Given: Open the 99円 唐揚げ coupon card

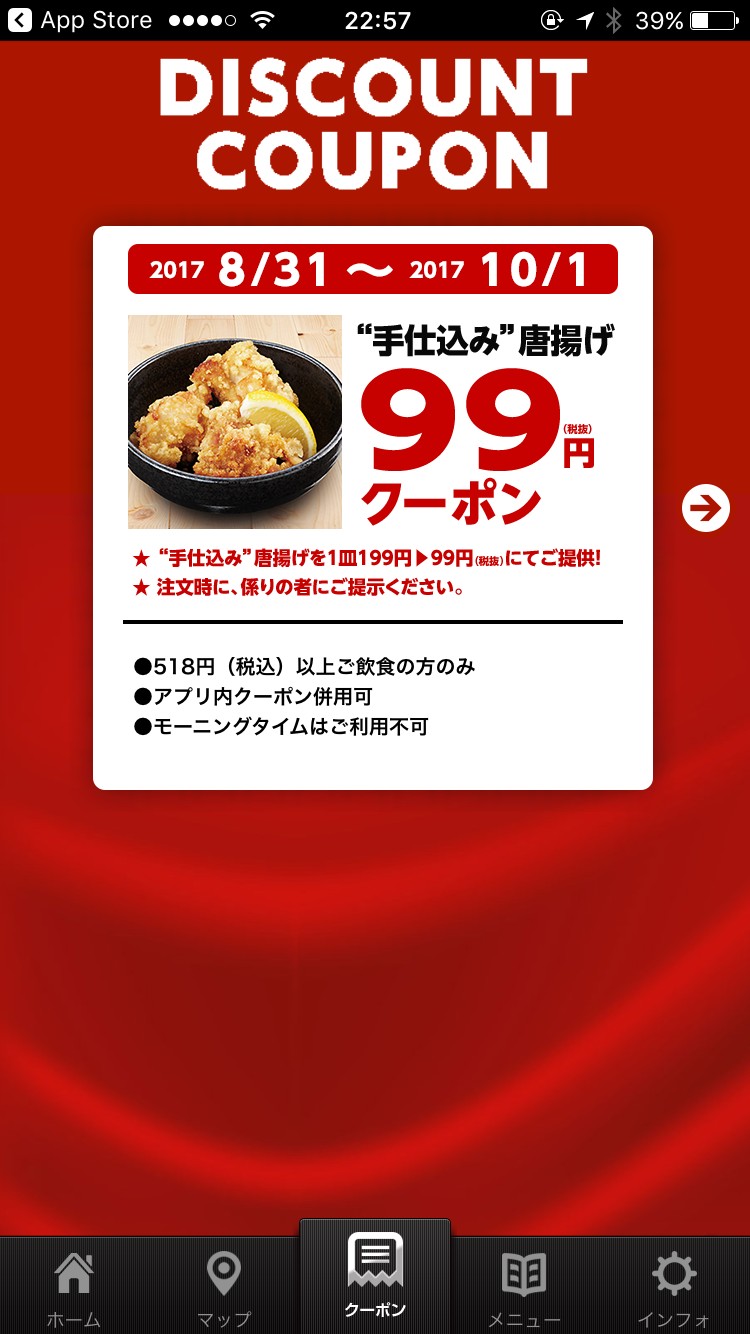Looking at the screenshot, I should (373, 508).
